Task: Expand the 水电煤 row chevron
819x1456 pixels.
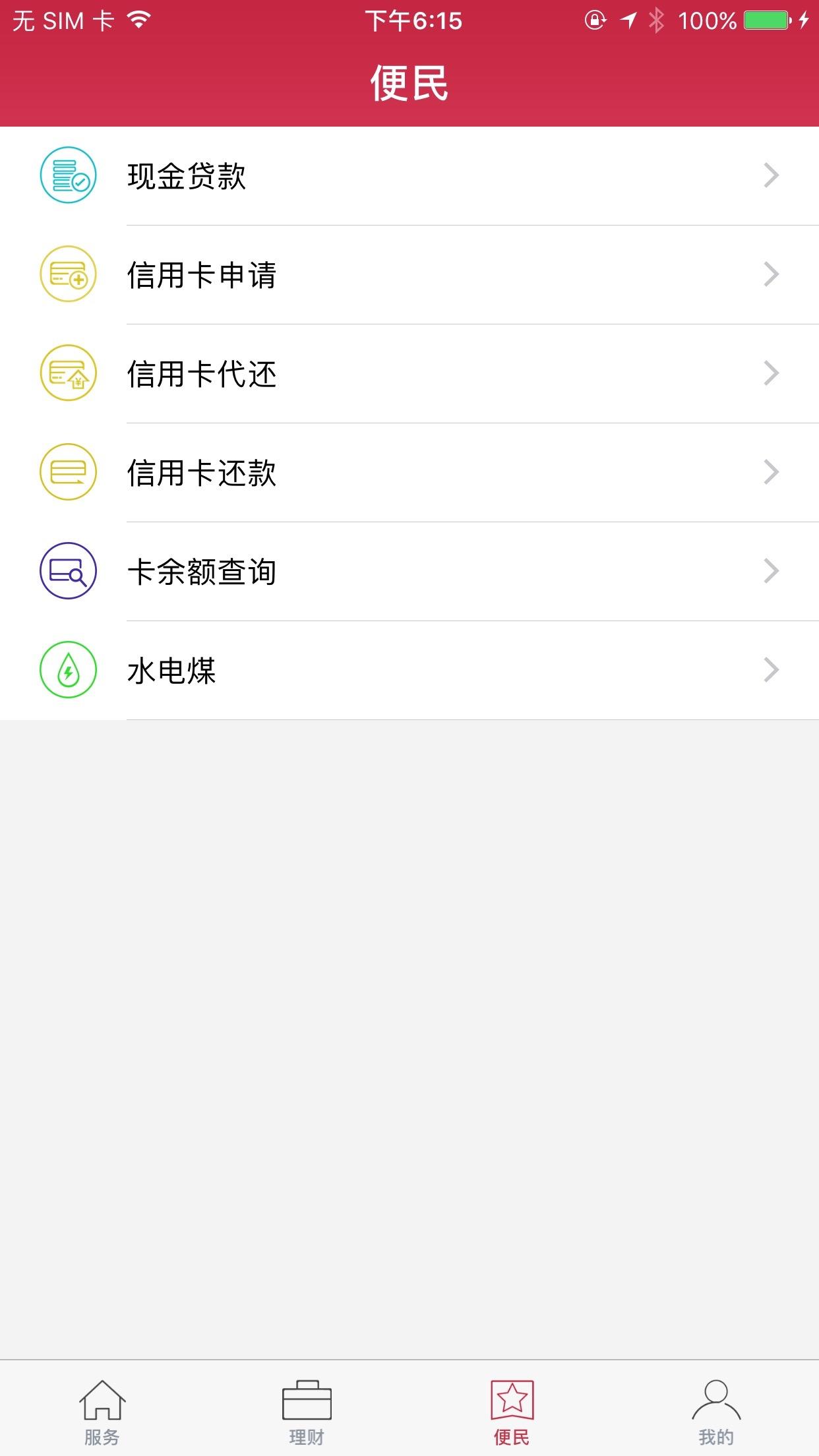Action: [x=770, y=671]
